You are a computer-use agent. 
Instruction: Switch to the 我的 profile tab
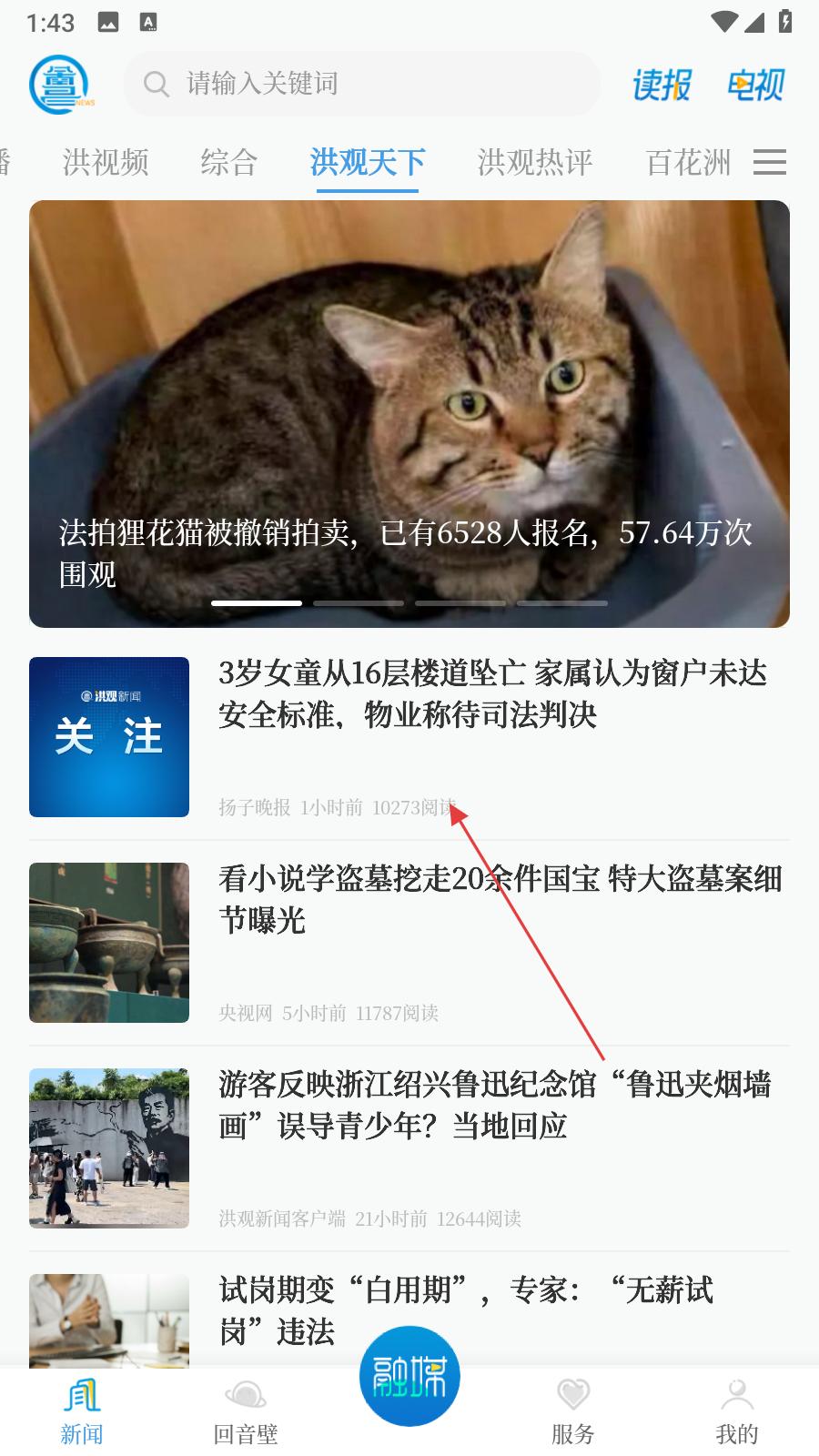(737, 1410)
